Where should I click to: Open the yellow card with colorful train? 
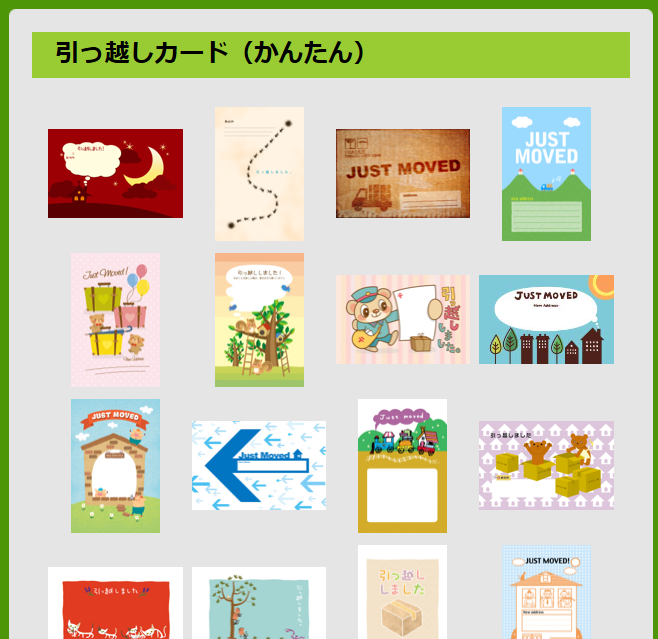coord(402,465)
